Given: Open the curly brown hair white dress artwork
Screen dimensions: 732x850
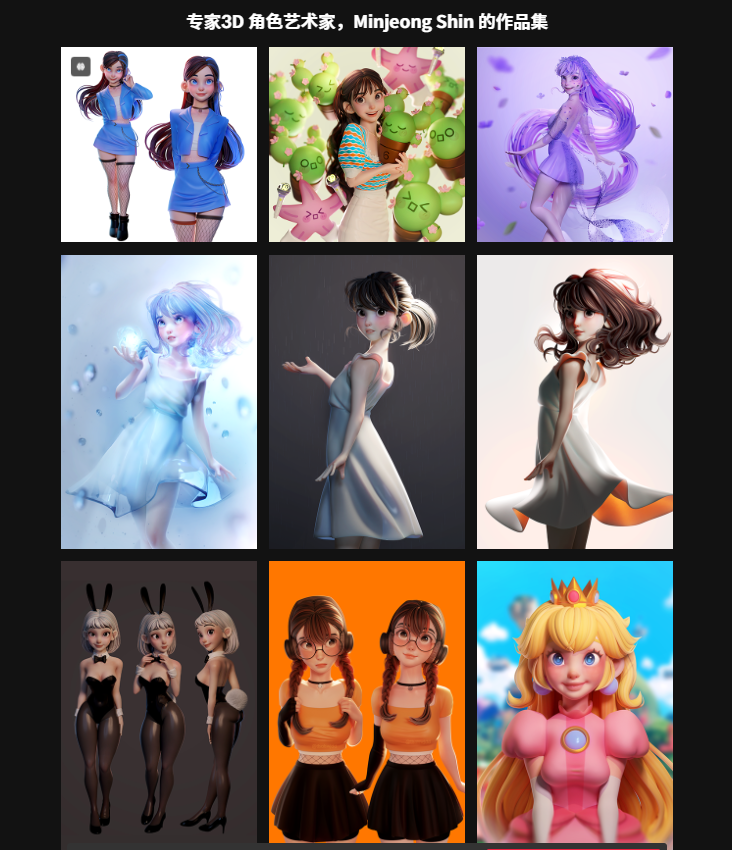Looking at the screenshot, I should [575, 402].
